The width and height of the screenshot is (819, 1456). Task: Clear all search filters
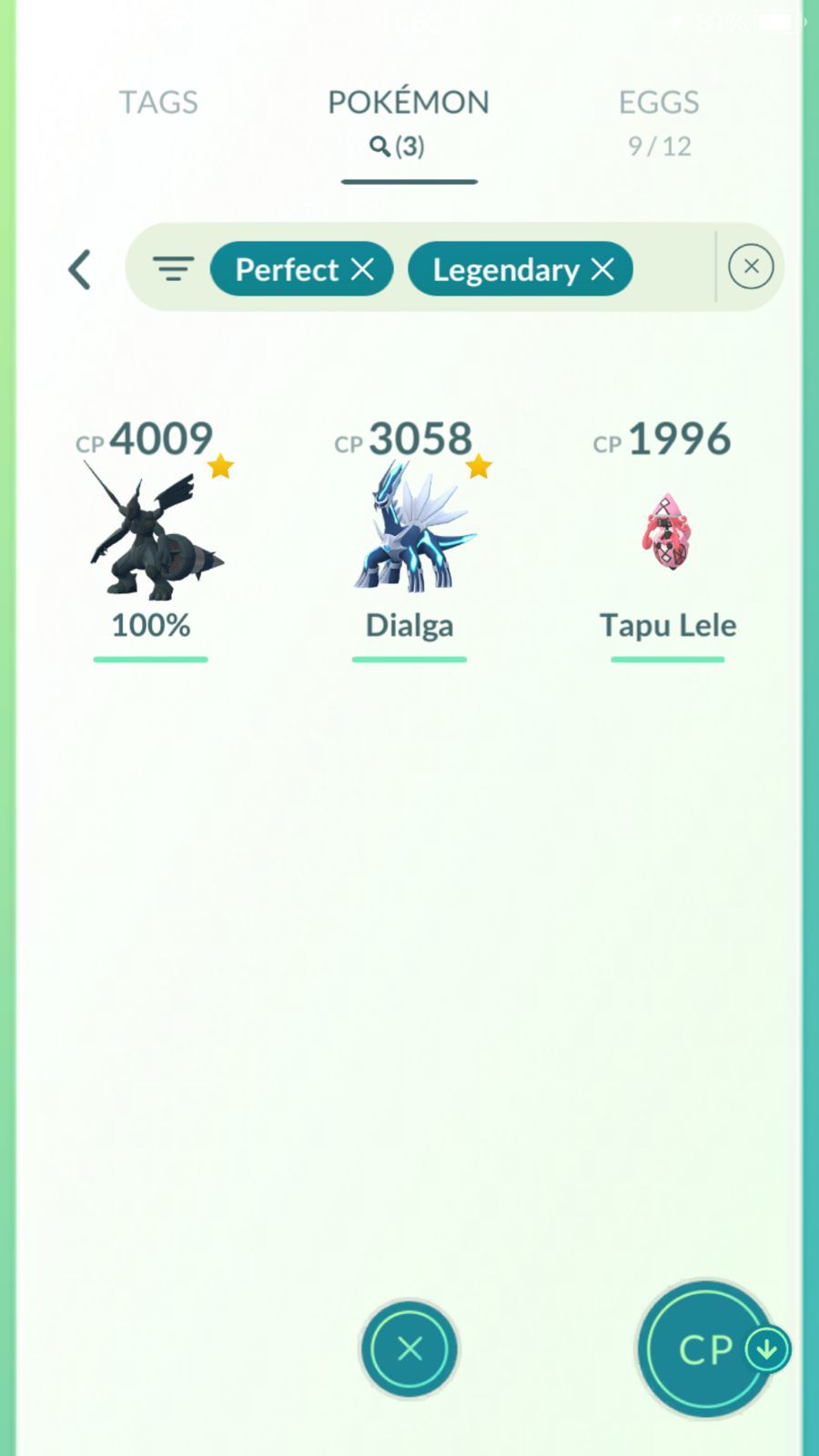(x=751, y=267)
